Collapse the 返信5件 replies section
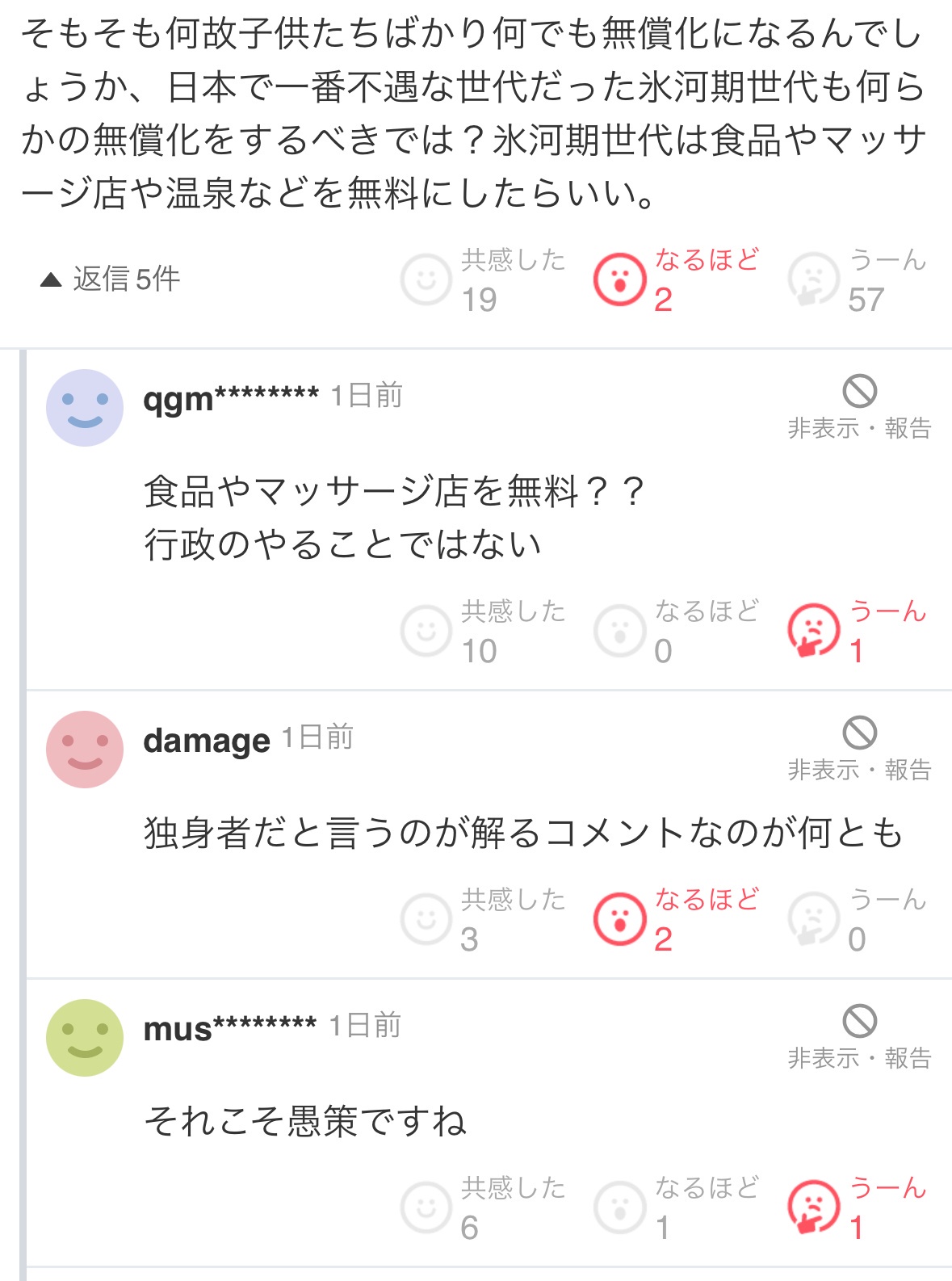The image size is (952, 1281). point(111,279)
